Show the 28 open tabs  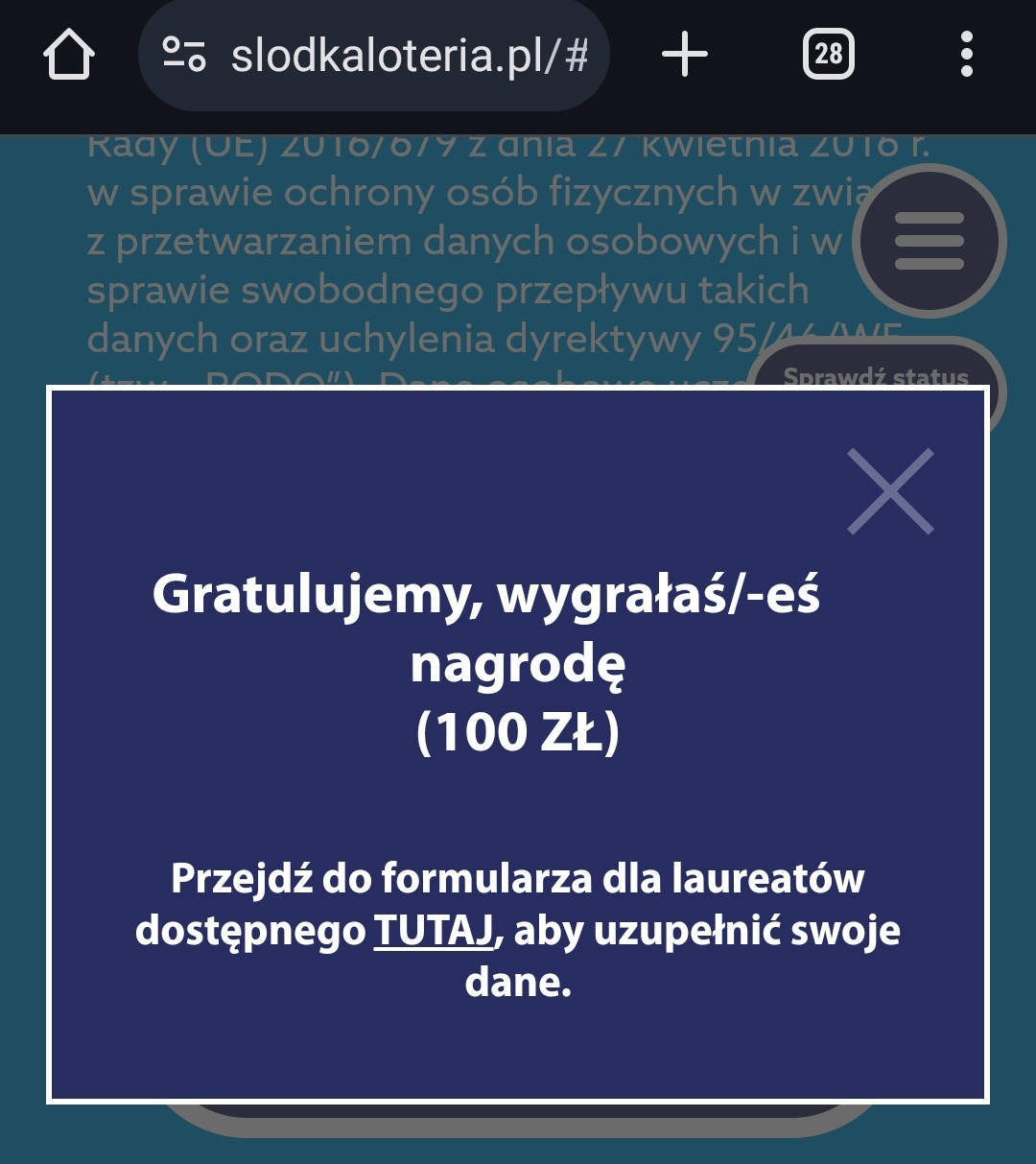(828, 55)
